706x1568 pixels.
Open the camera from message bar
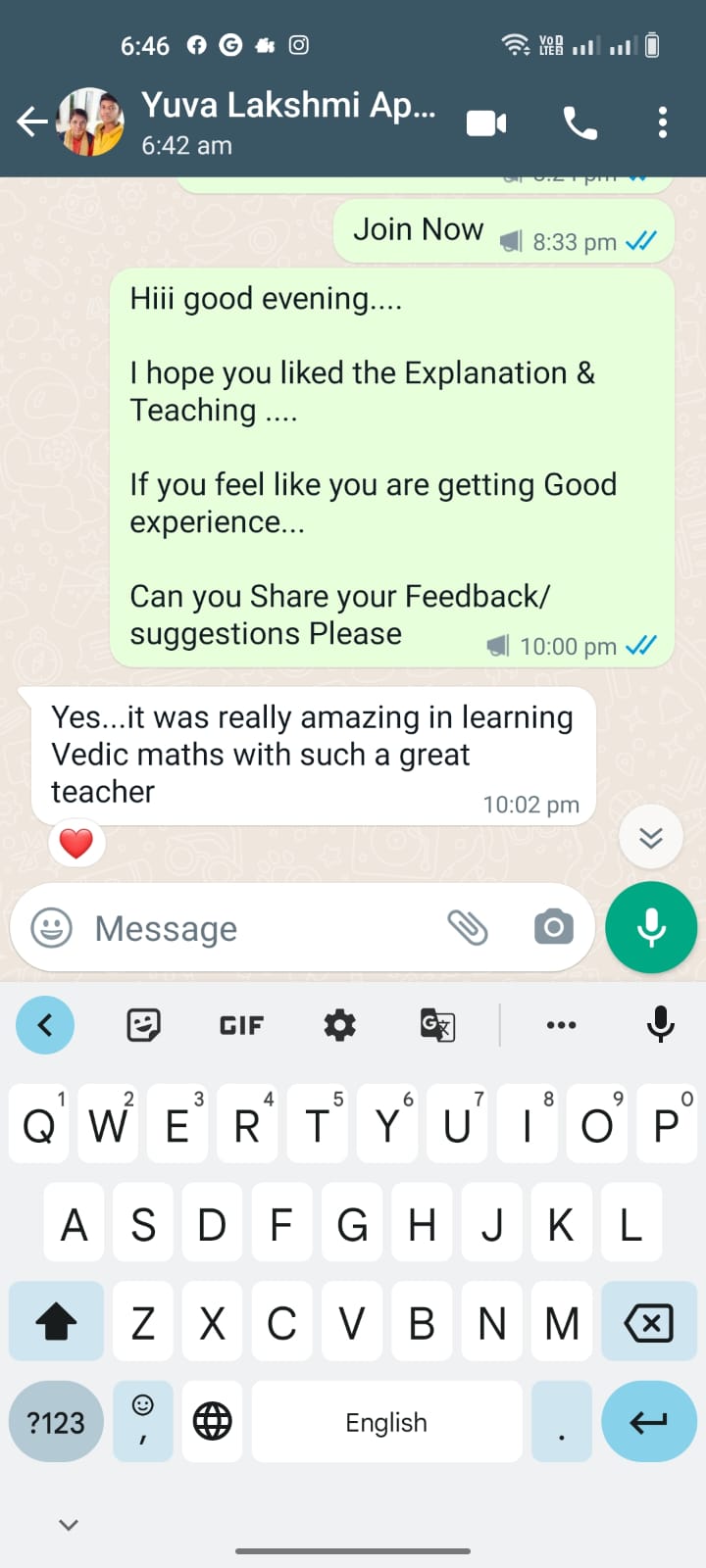tap(554, 927)
